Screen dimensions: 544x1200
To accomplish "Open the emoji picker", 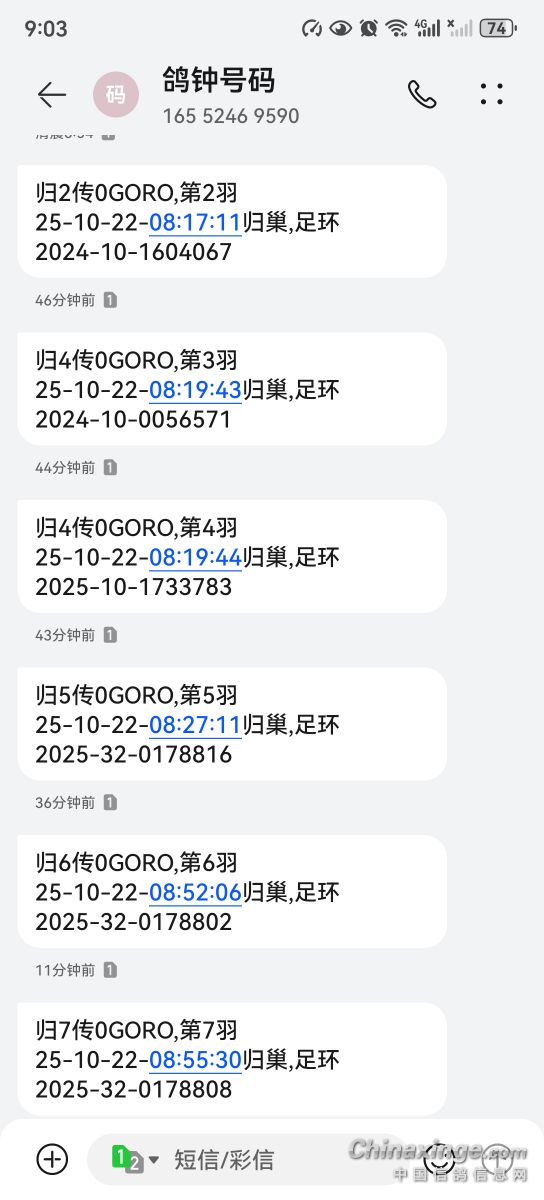I will pyautogui.click(x=438, y=1160).
